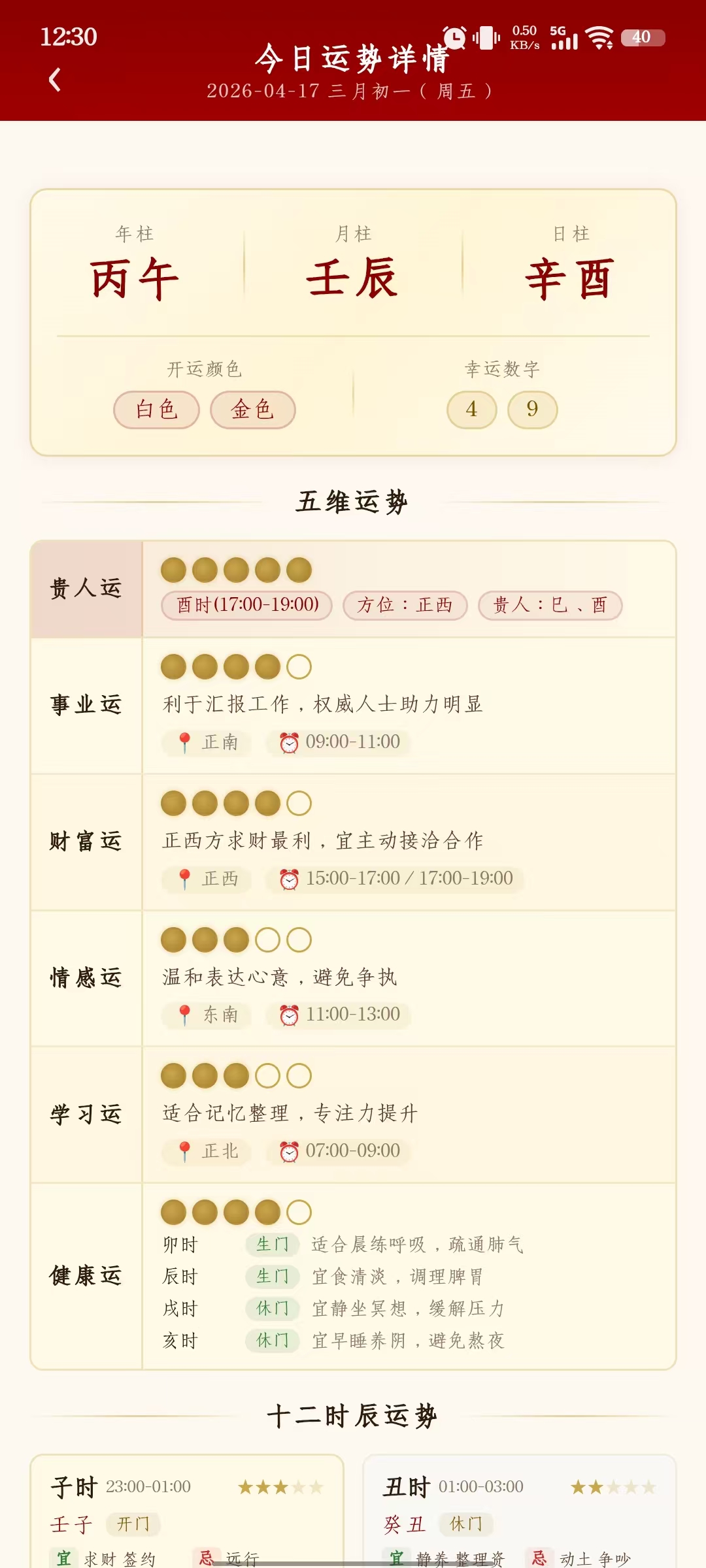Tap the 贵人：巳、酉 chip

click(551, 605)
